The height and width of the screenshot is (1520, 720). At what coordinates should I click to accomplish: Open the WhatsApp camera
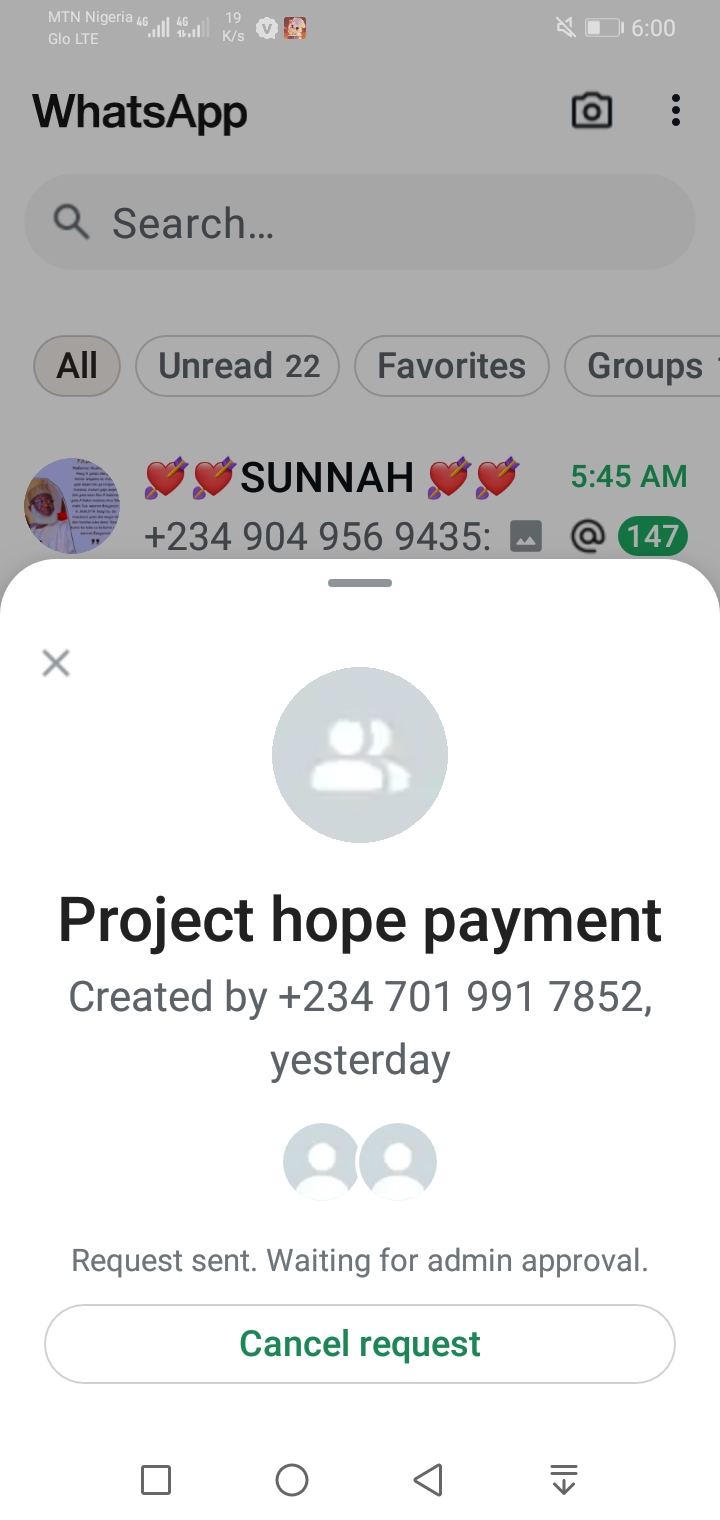(591, 111)
